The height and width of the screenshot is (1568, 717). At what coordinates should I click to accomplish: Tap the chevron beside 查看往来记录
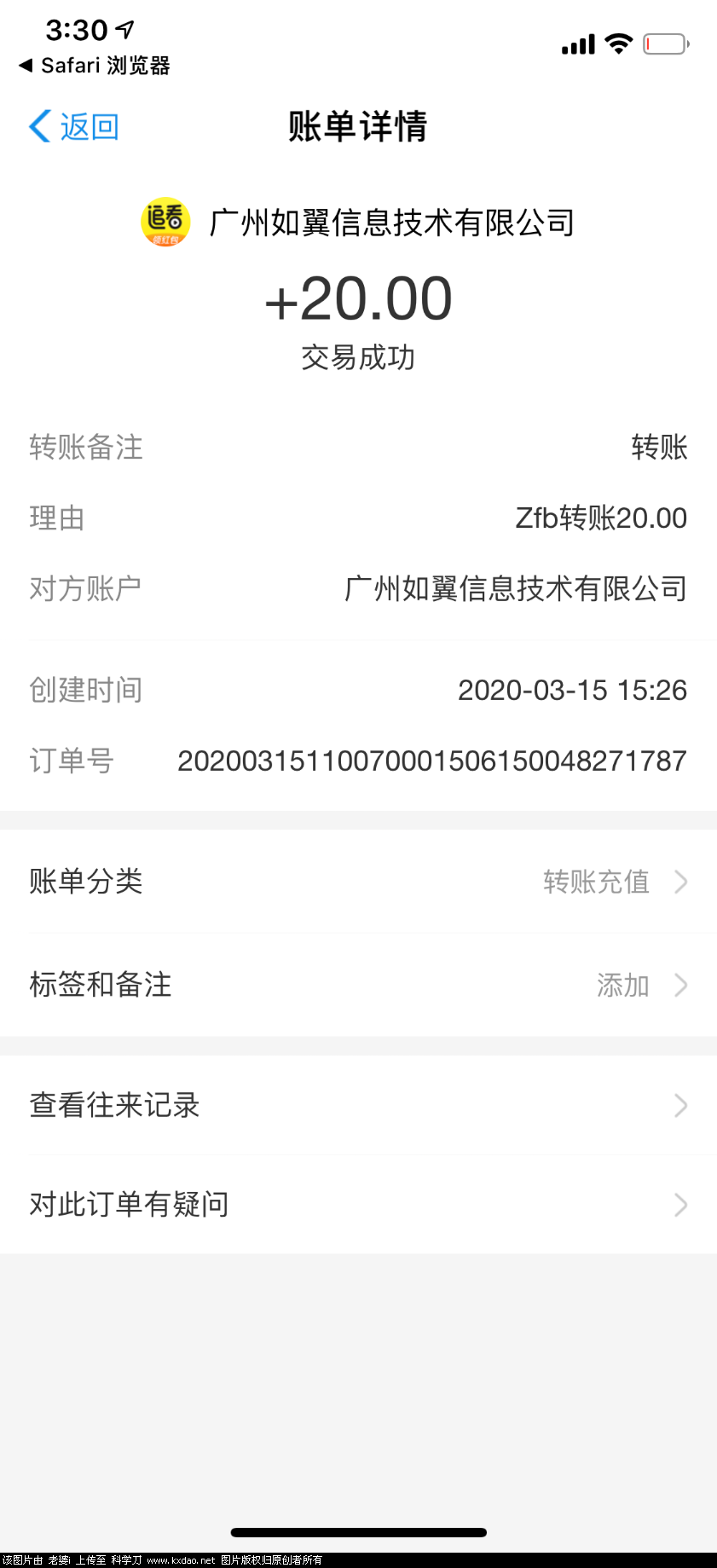pyautogui.click(x=680, y=1105)
